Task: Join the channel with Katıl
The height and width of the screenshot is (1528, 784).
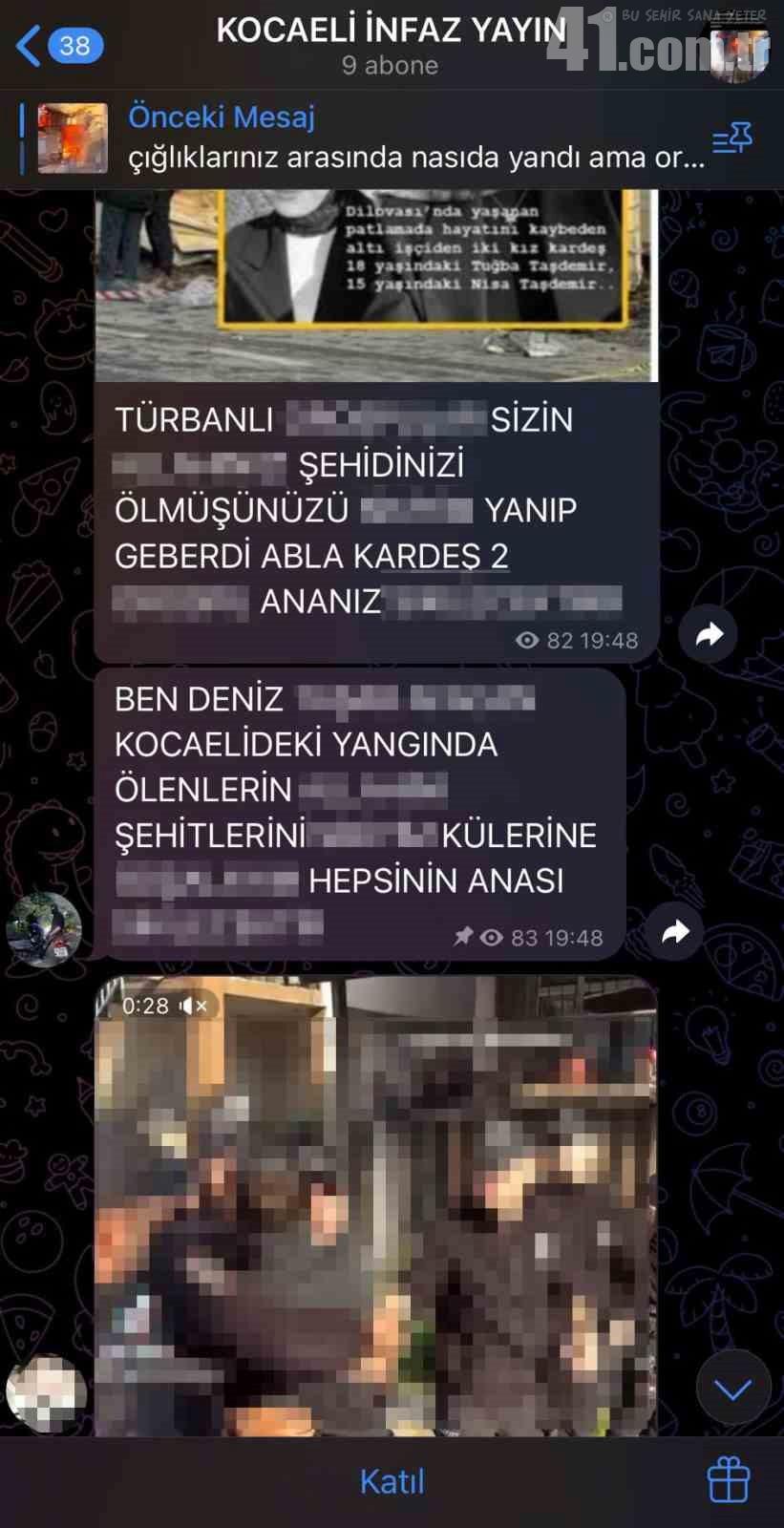Action: tap(392, 1481)
